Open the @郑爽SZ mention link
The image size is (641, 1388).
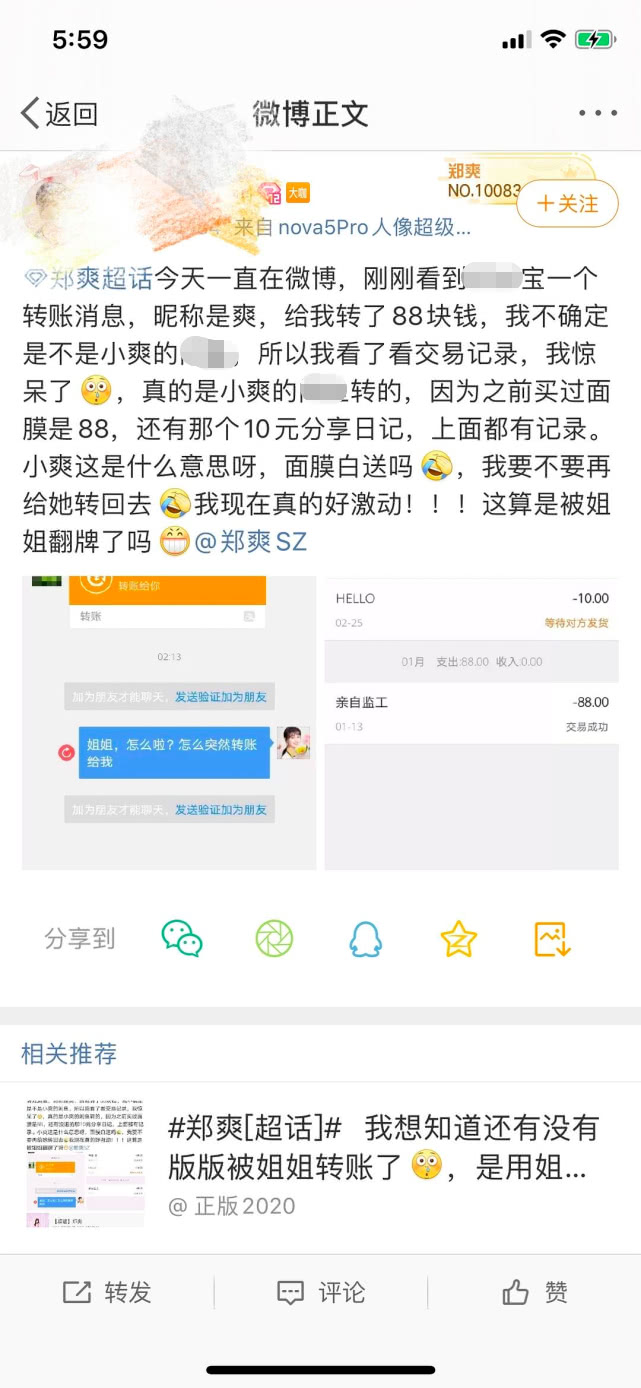[x=250, y=542]
